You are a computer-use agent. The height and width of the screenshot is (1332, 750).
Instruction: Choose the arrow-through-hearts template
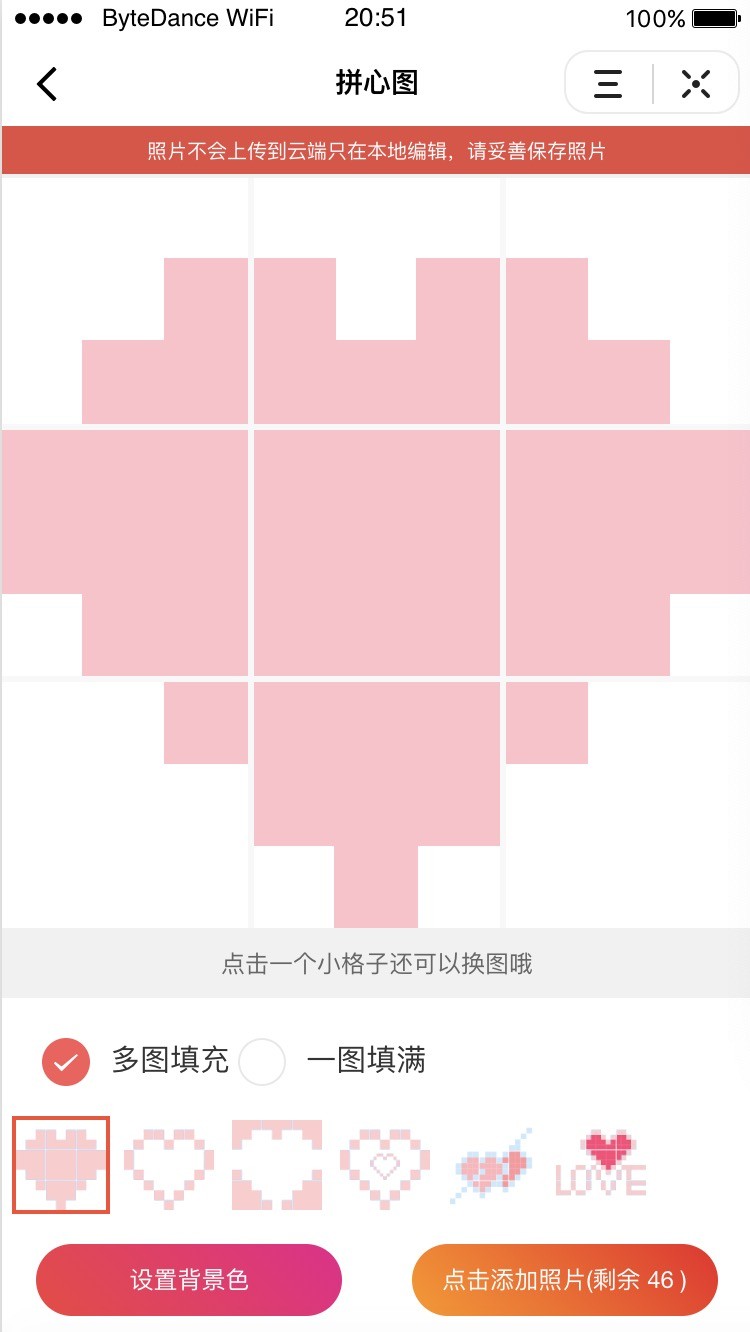coord(492,1165)
